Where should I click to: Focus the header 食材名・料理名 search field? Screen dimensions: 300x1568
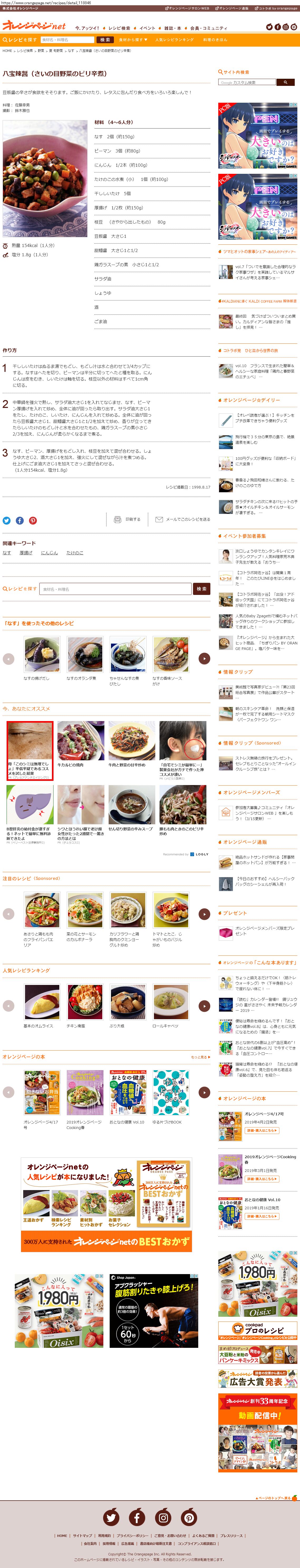(66, 40)
